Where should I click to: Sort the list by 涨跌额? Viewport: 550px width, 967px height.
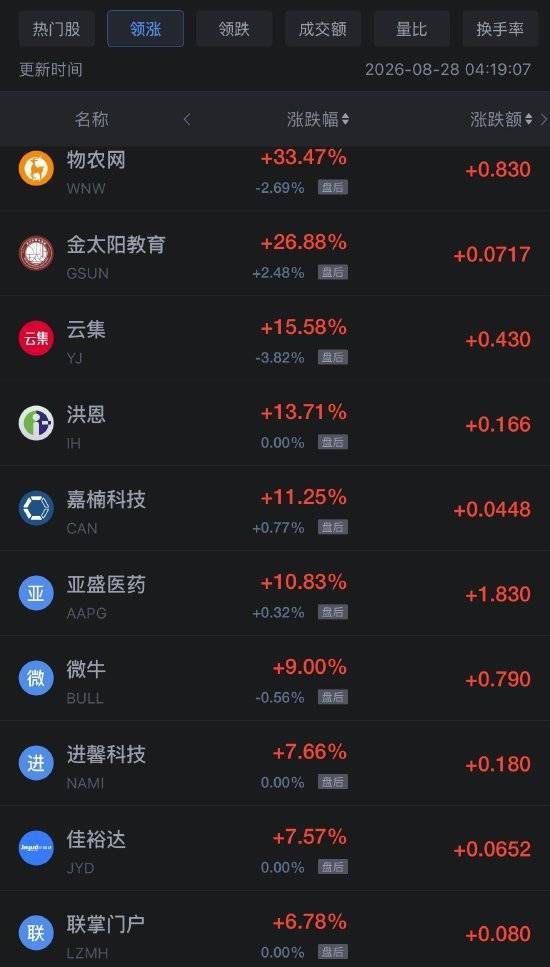point(501,119)
